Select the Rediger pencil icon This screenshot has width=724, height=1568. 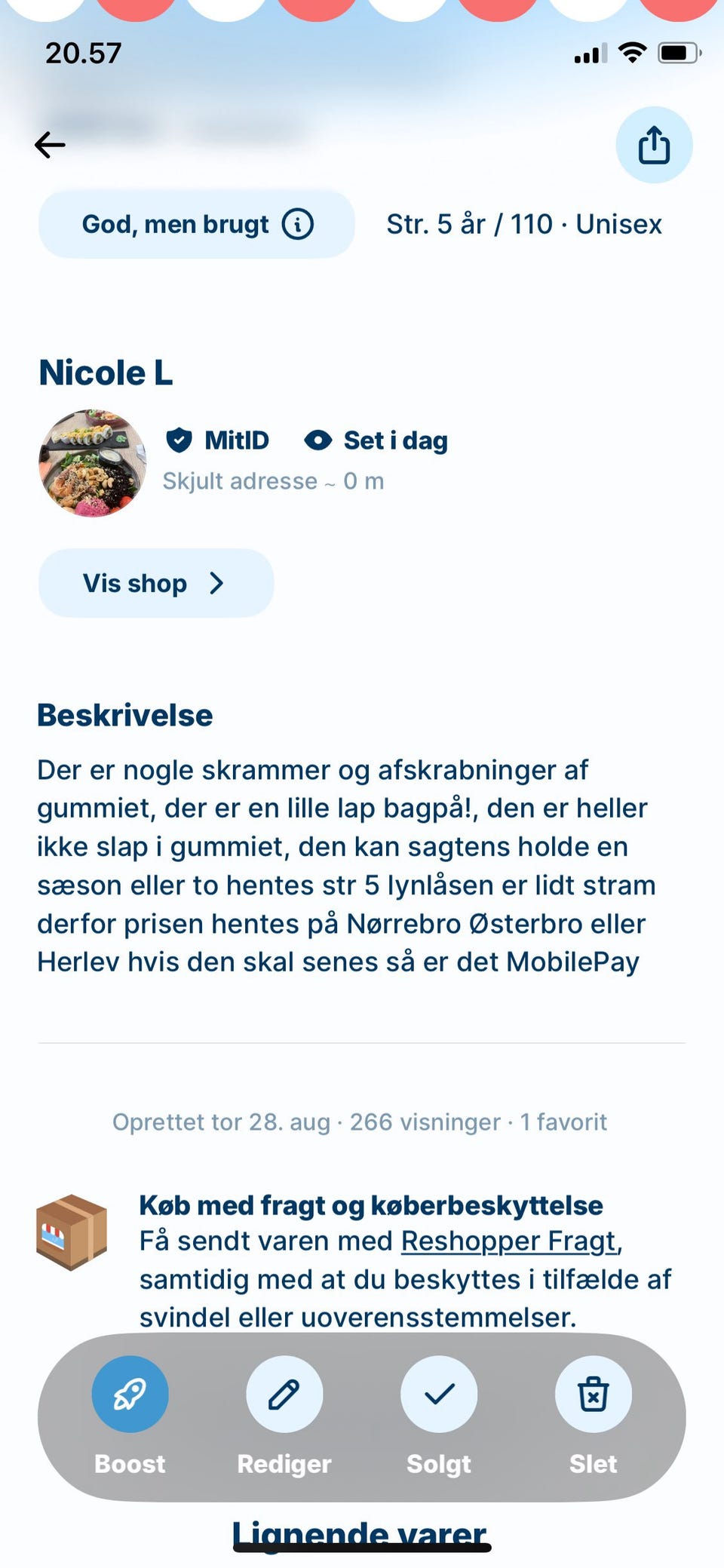pos(284,1394)
